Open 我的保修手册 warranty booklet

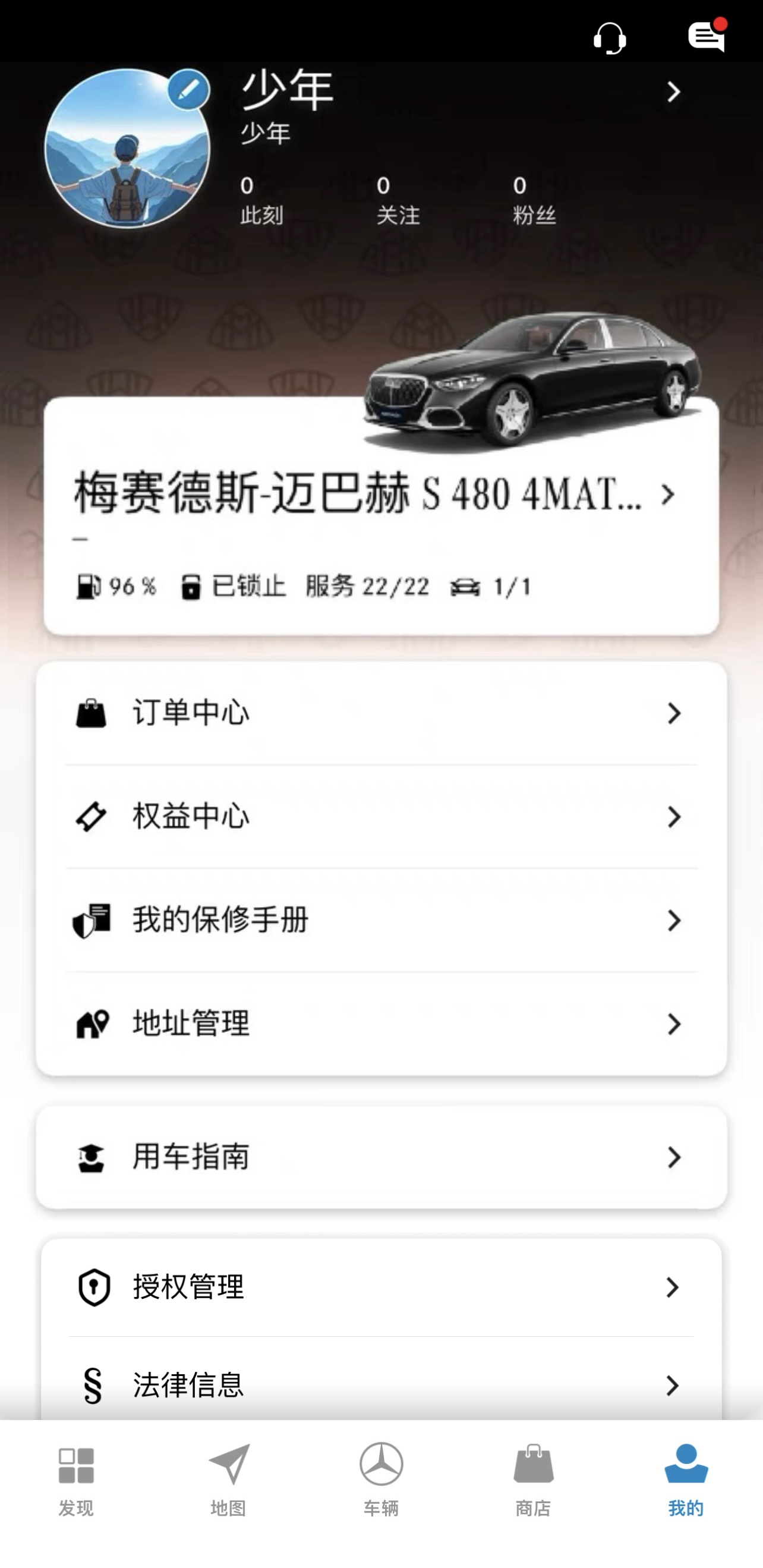pos(381,920)
